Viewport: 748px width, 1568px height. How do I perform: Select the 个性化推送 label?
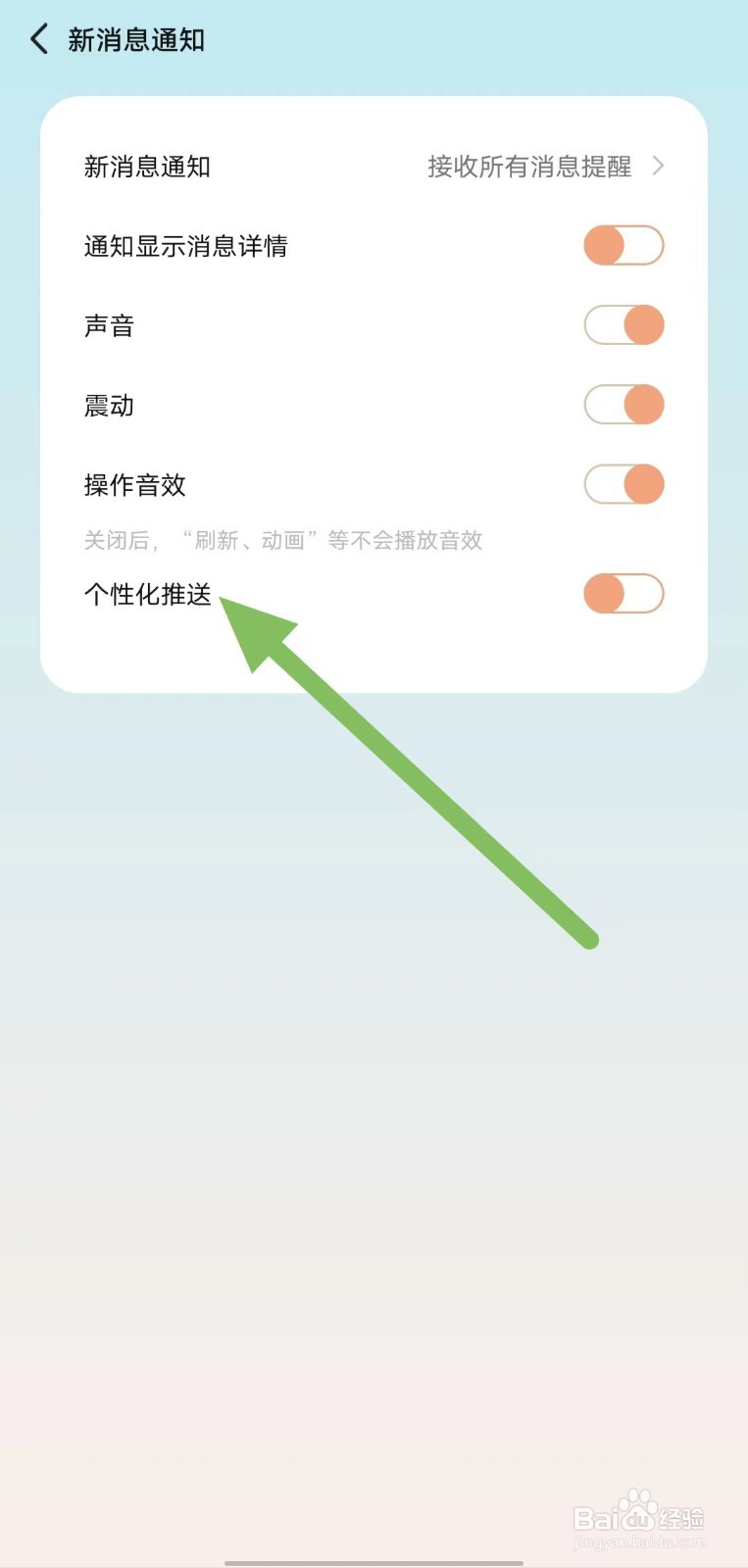point(149,594)
